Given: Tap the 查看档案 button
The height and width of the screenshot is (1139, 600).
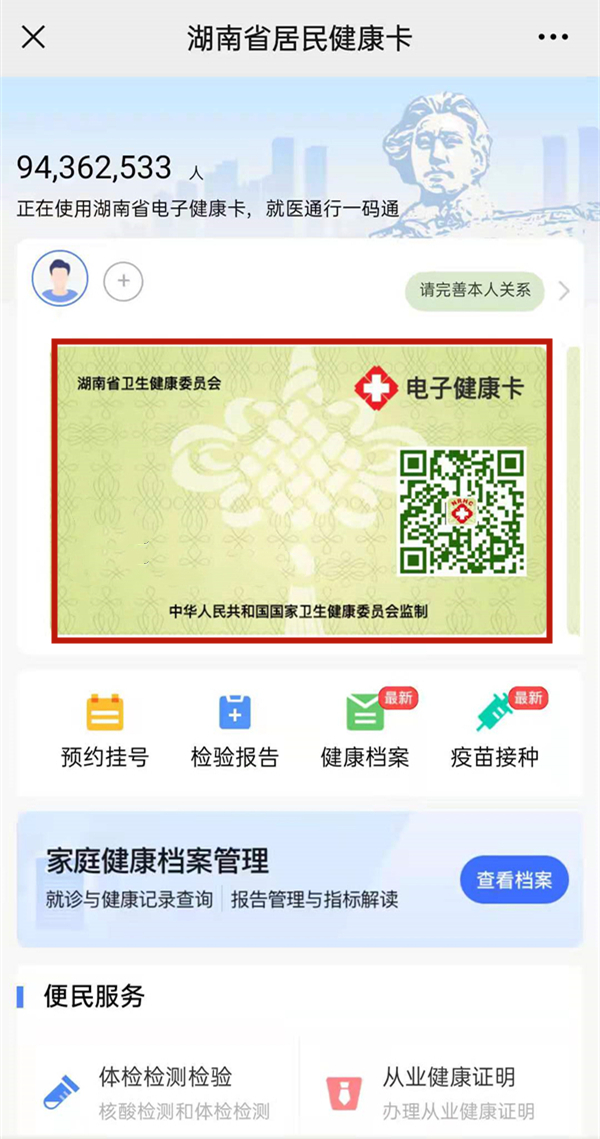Looking at the screenshot, I should click(x=514, y=880).
